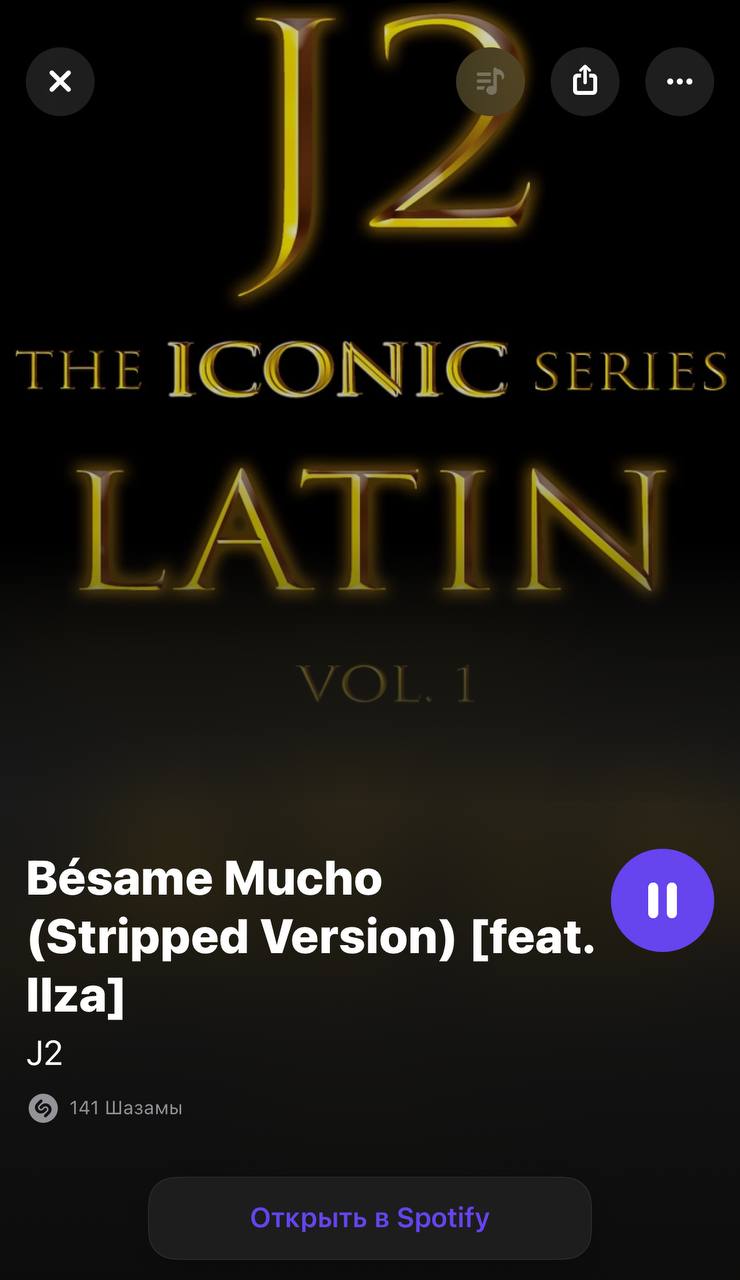This screenshot has width=740, height=1280.
Task: Open artist J2 page
Action: [44, 1053]
